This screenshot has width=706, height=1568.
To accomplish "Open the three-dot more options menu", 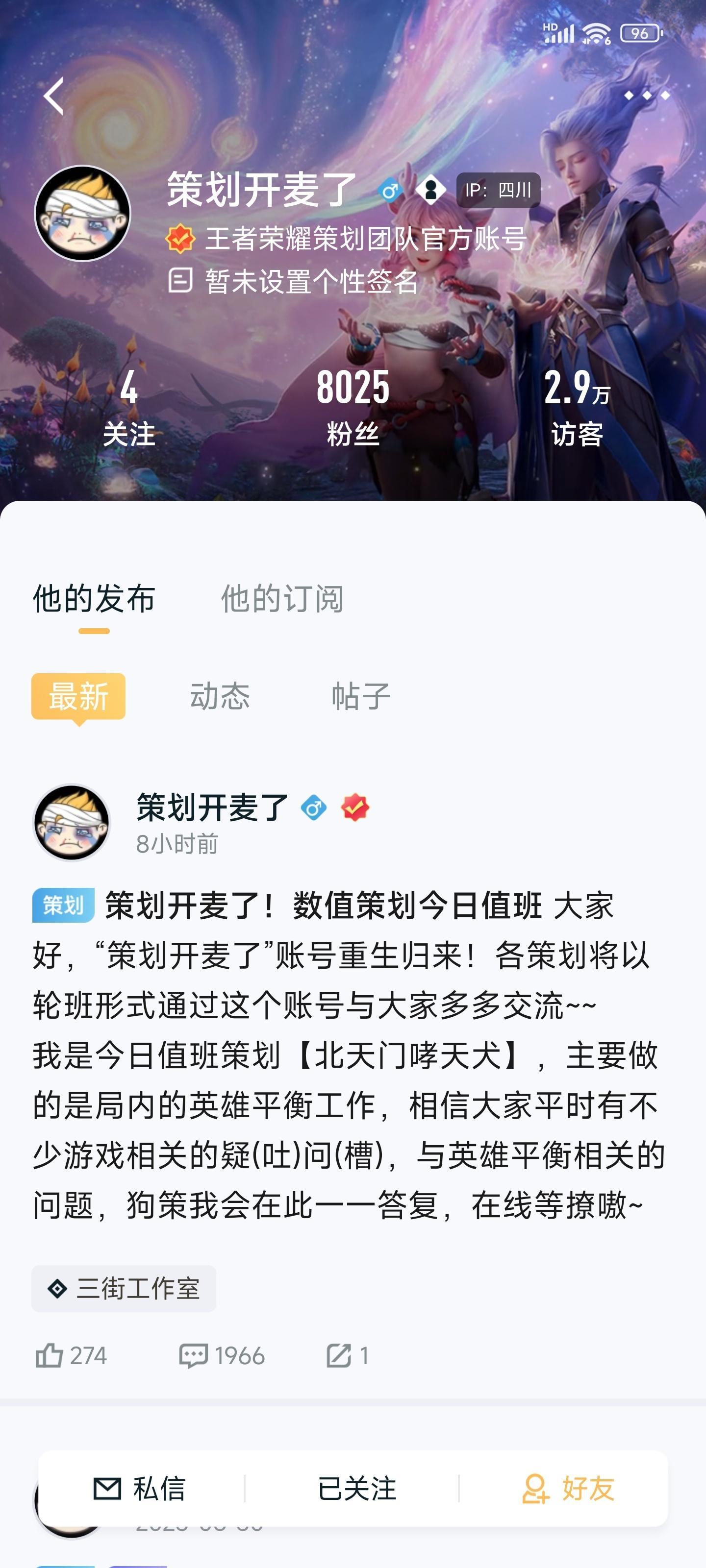I will point(648,96).
